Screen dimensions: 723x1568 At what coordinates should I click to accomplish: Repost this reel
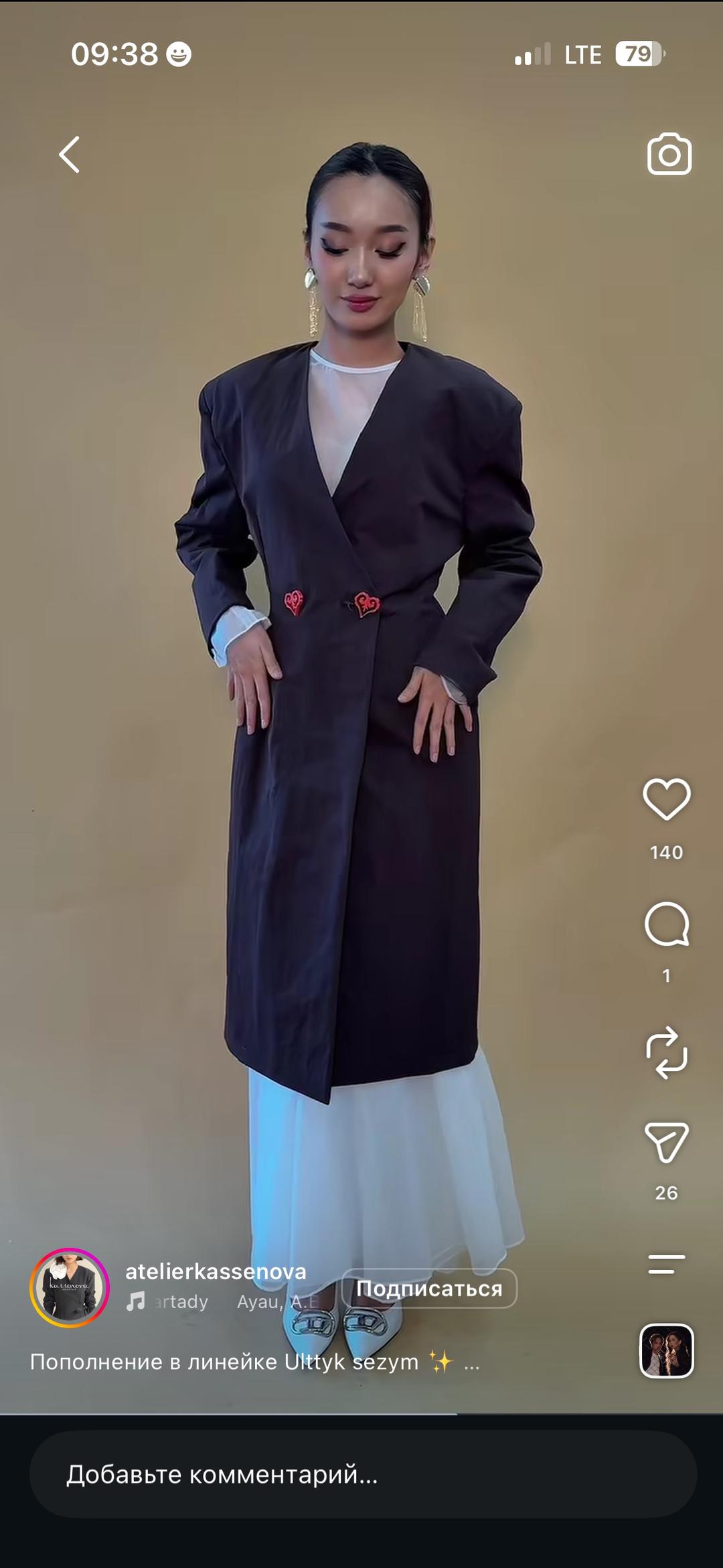click(667, 1052)
